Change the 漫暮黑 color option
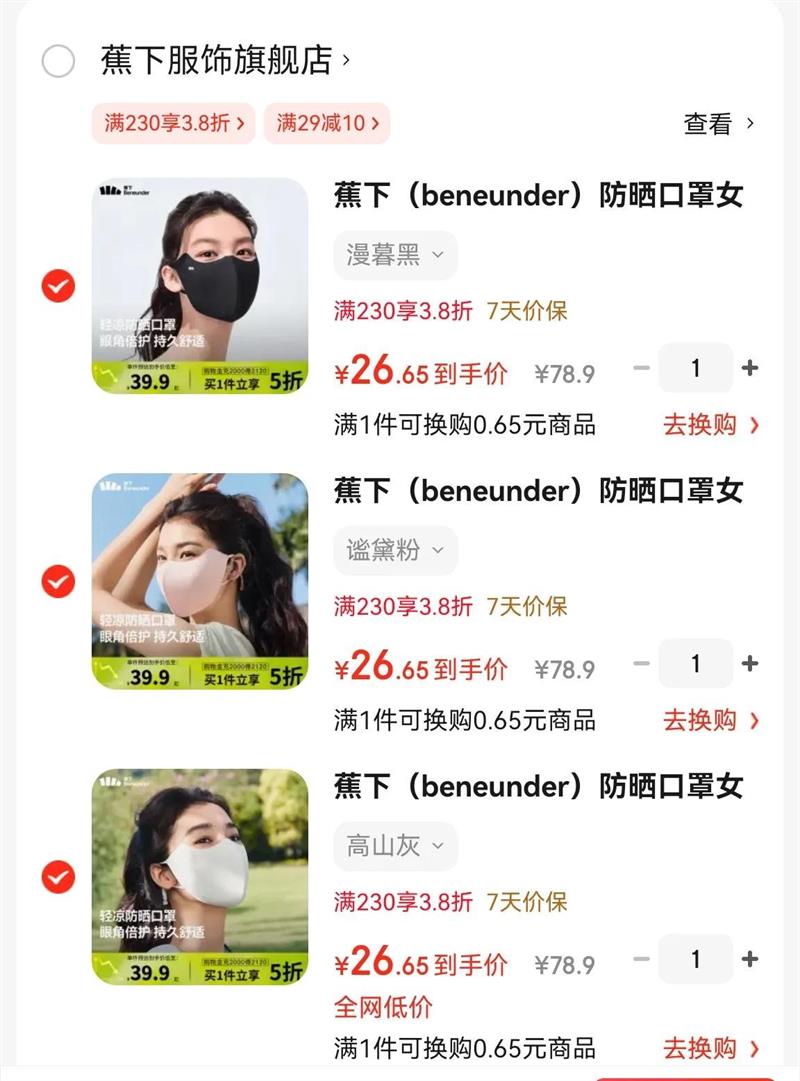The height and width of the screenshot is (1081, 800). tap(395, 255)
